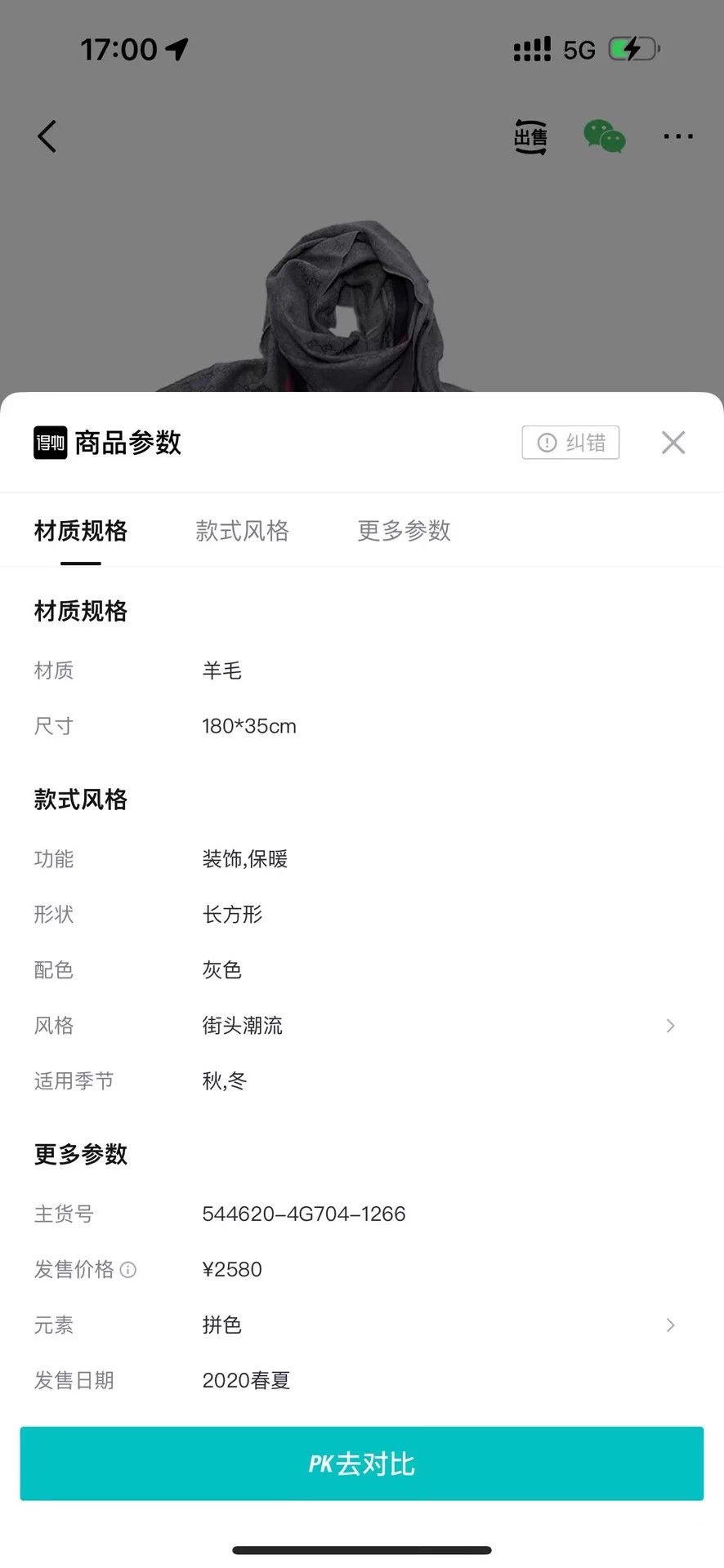This screenshot has width=724, height=1568.
Task: Go back with the top-left arrow
Action: pos(47,136)
